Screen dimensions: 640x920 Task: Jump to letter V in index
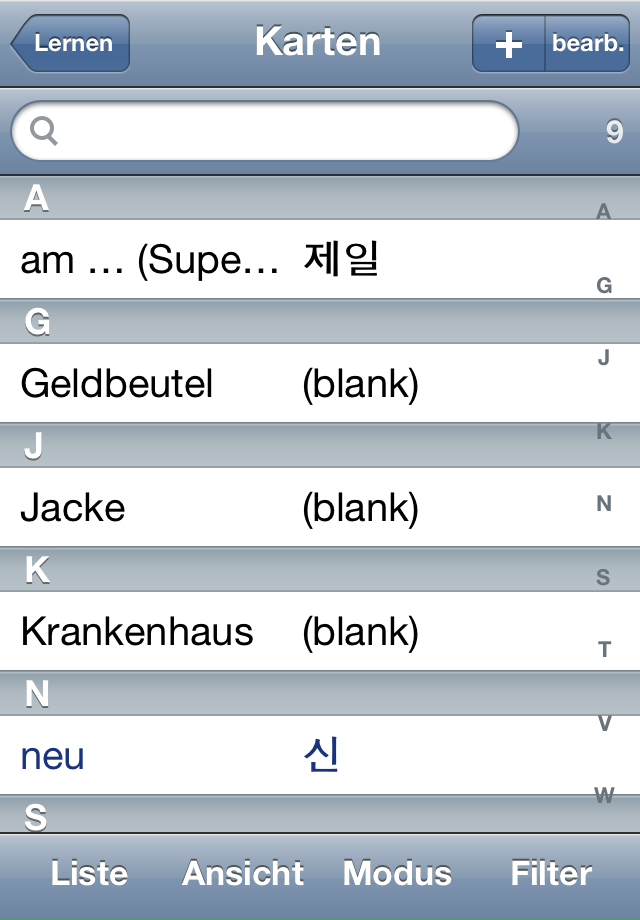pos(604,723)
